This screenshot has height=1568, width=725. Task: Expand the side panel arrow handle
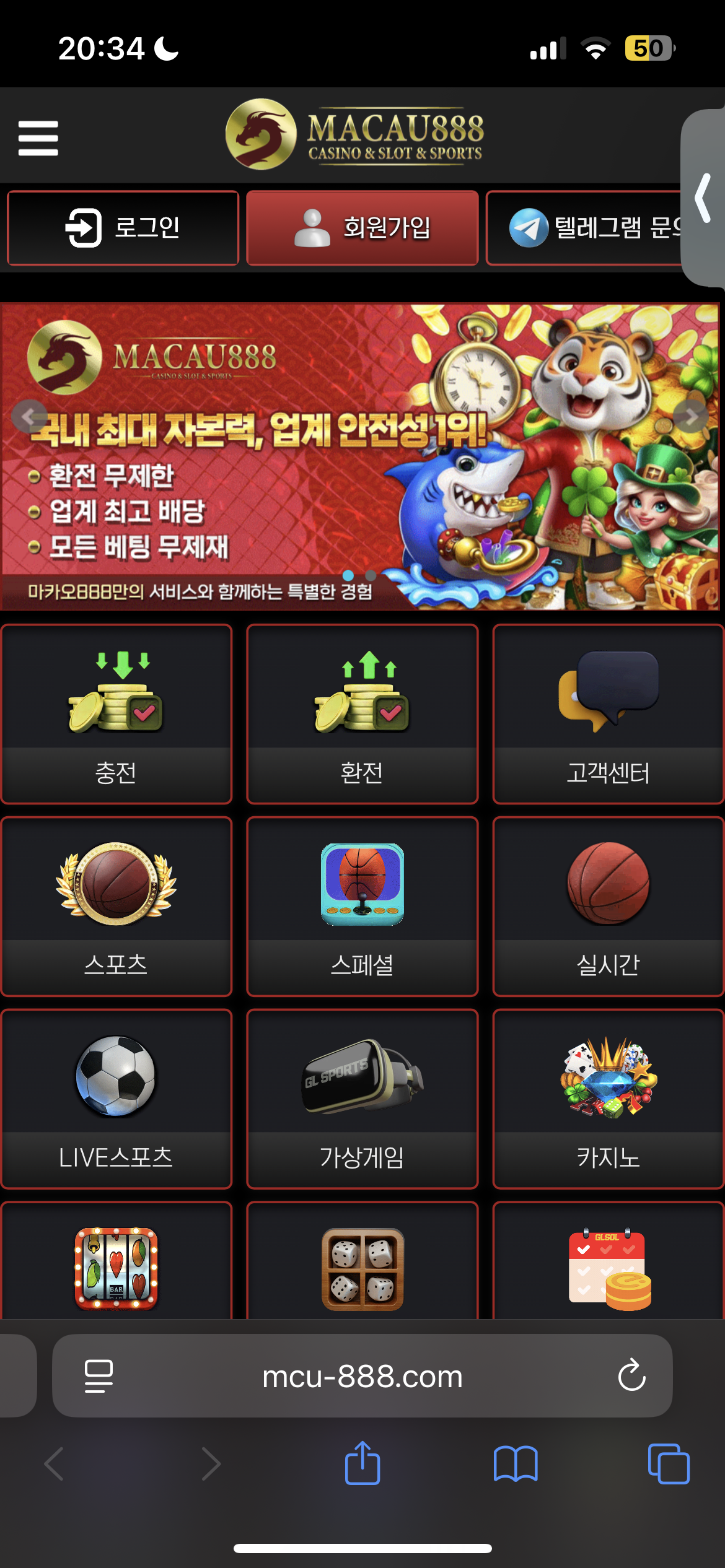coord(703,198)
